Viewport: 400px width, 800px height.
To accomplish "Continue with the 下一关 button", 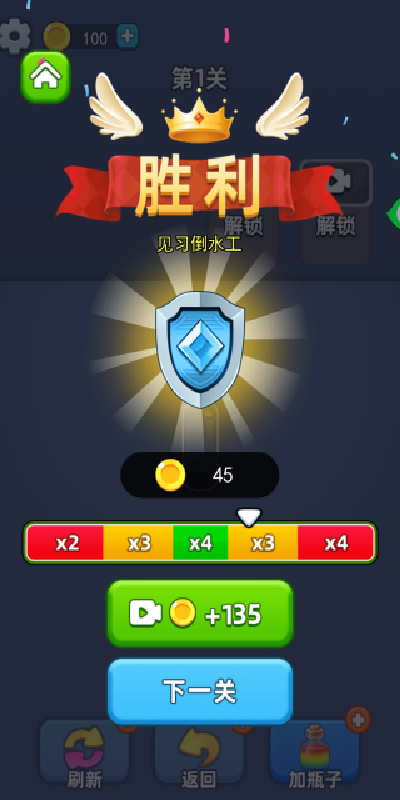I will (x=200, y=691).
